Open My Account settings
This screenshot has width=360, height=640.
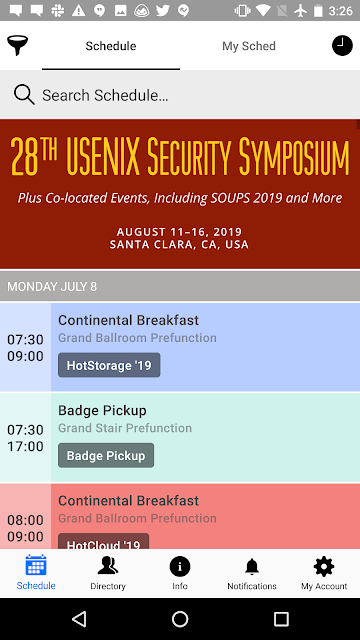324,573
